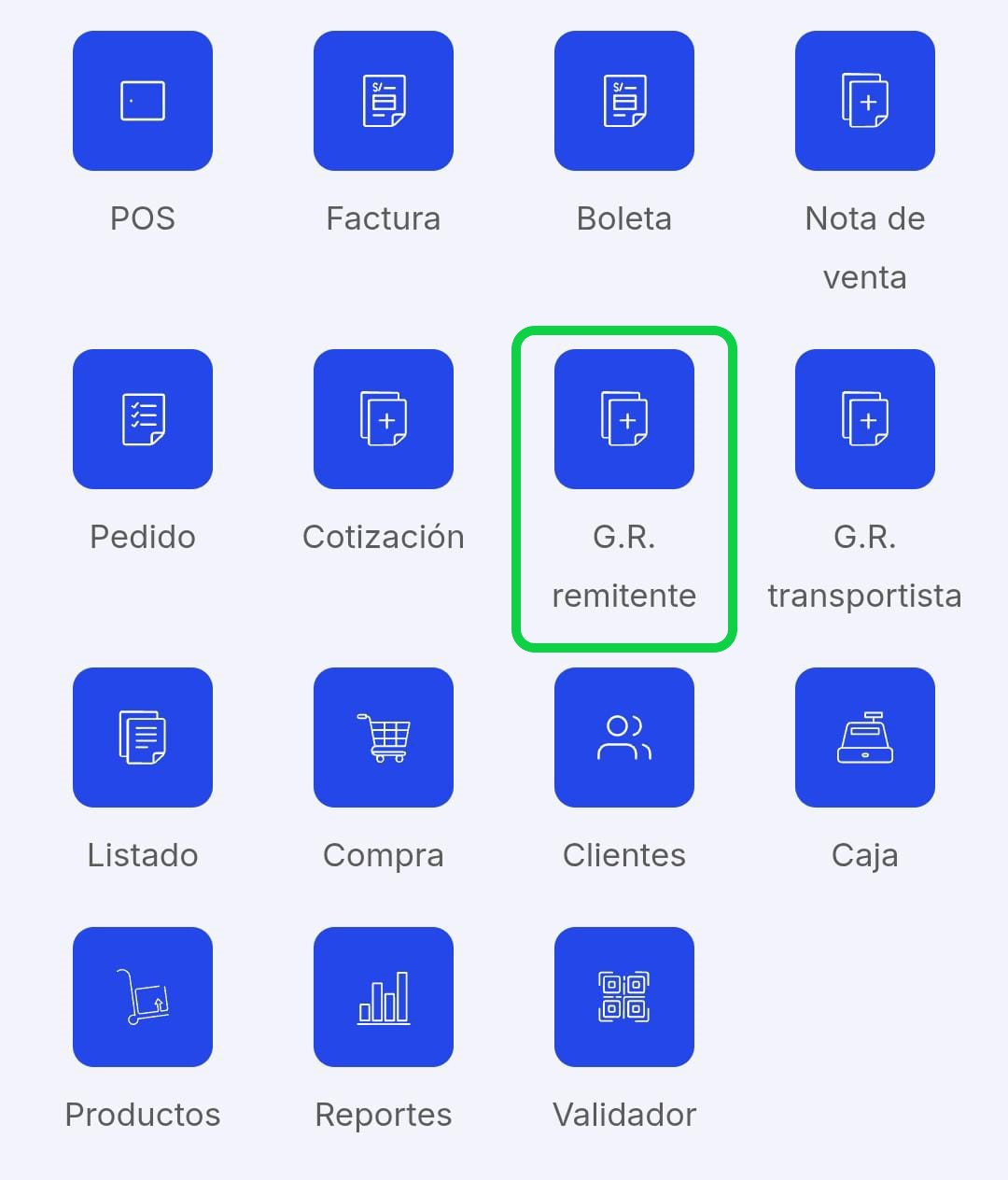Click the Nota de venta icon

tap(864, 100)
